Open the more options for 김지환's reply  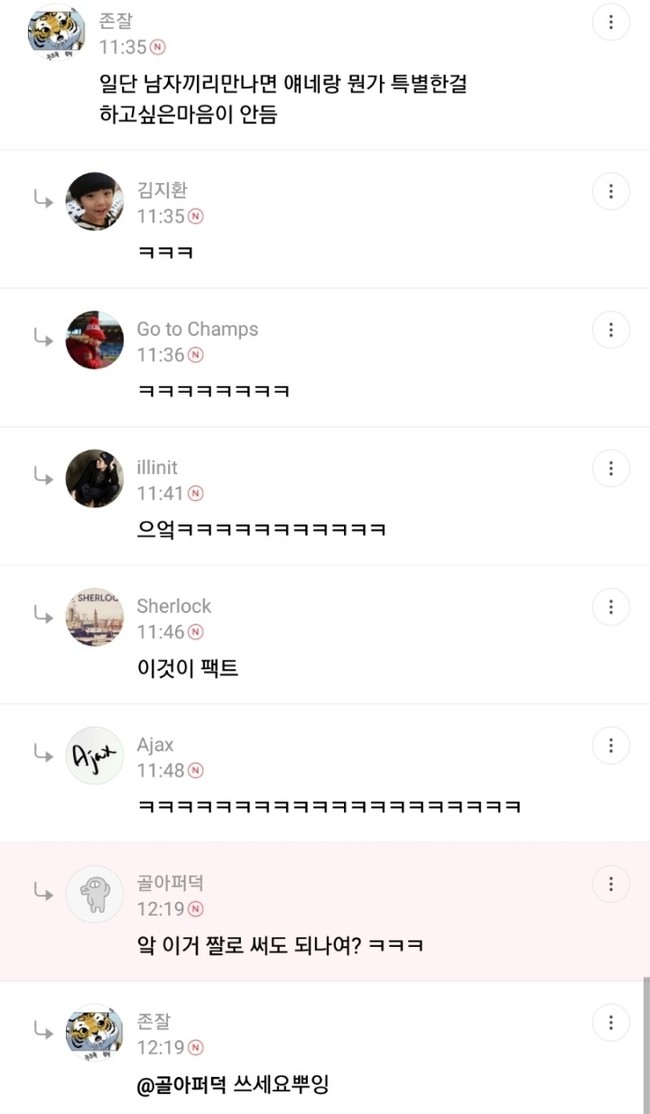pos(610,191)
